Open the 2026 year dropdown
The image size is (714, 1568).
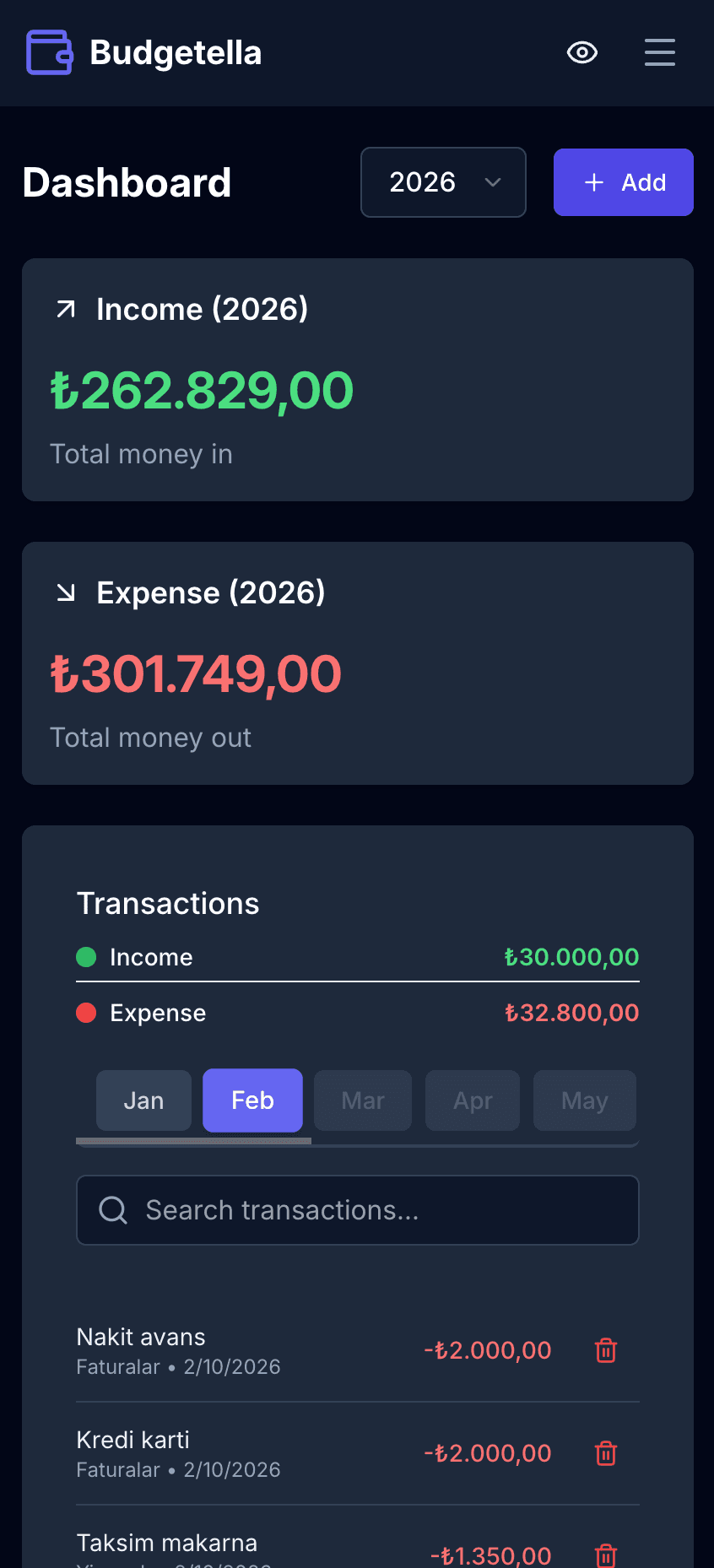[x=443, y=182]
